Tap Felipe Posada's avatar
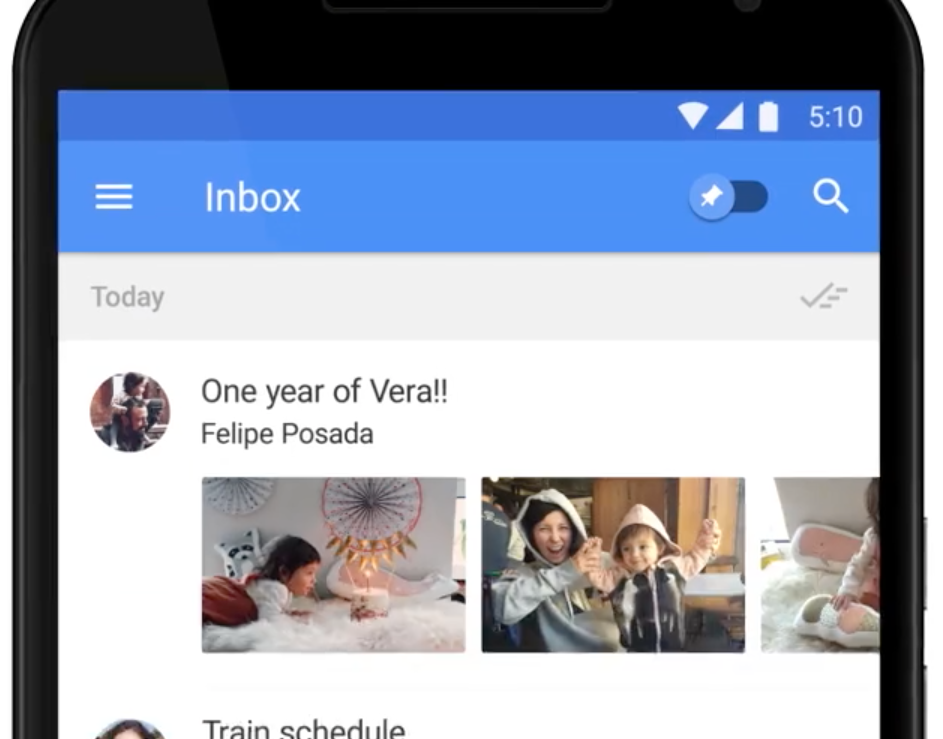Viewport: 943px width, 739px height. [x=130, y=412]
